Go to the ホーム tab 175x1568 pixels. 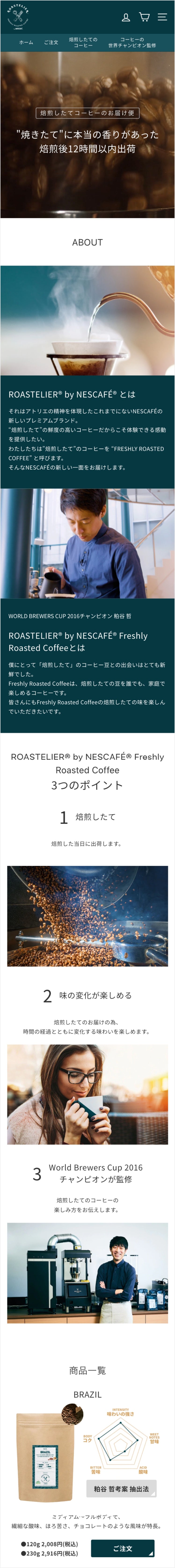[x=26, y=43]
